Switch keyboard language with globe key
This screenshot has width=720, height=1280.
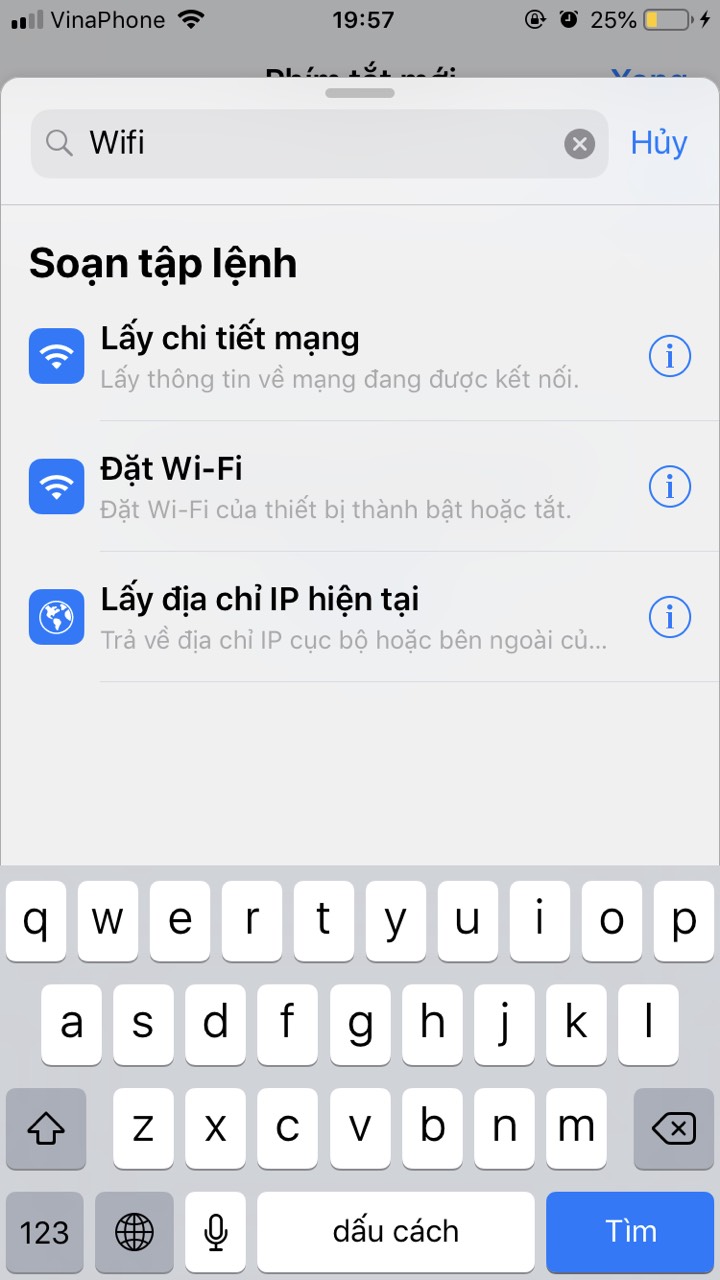click(x=134, y=1231)
